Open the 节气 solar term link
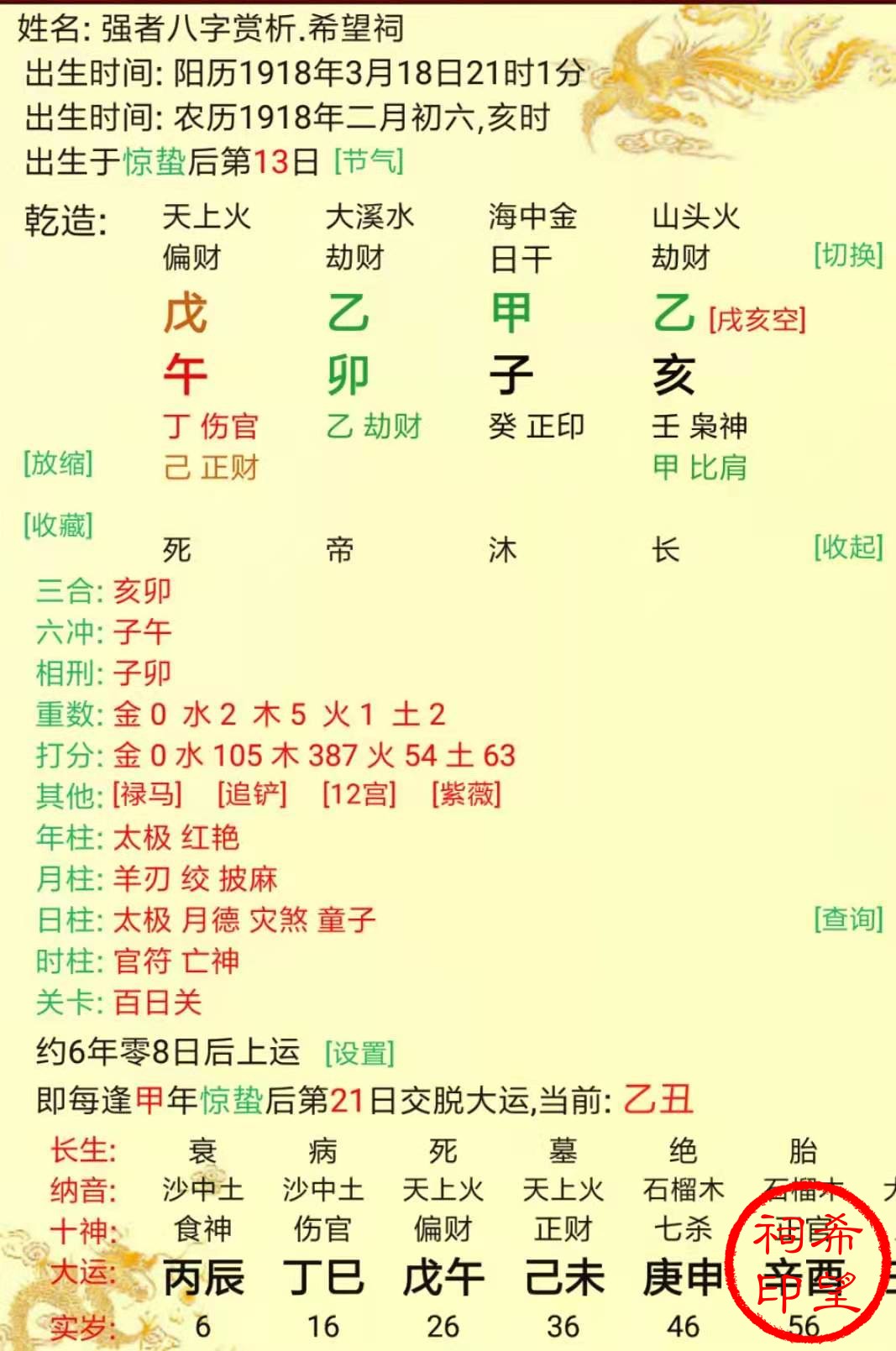 pyautogui.click(x=369, y=160)
